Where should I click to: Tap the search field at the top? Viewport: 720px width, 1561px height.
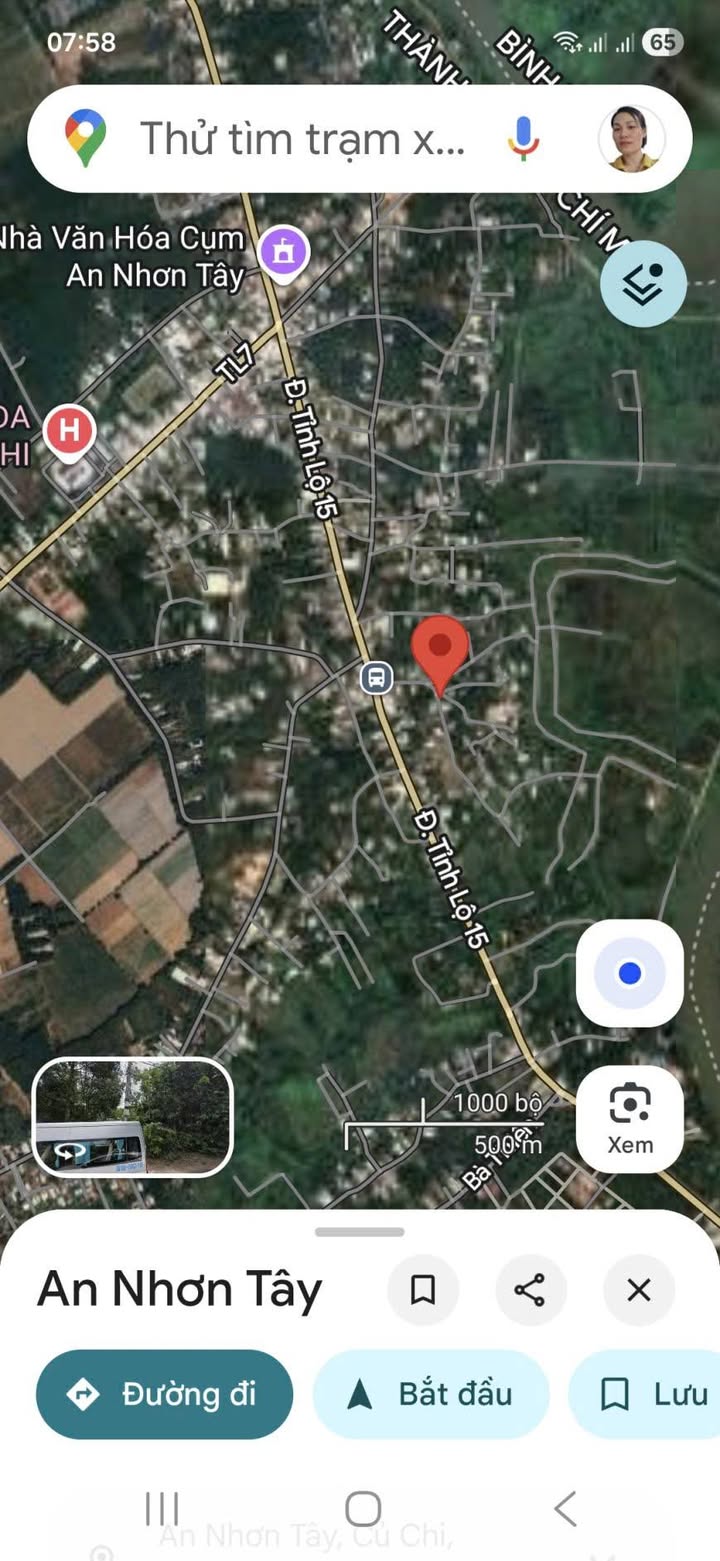coord(300,138)
